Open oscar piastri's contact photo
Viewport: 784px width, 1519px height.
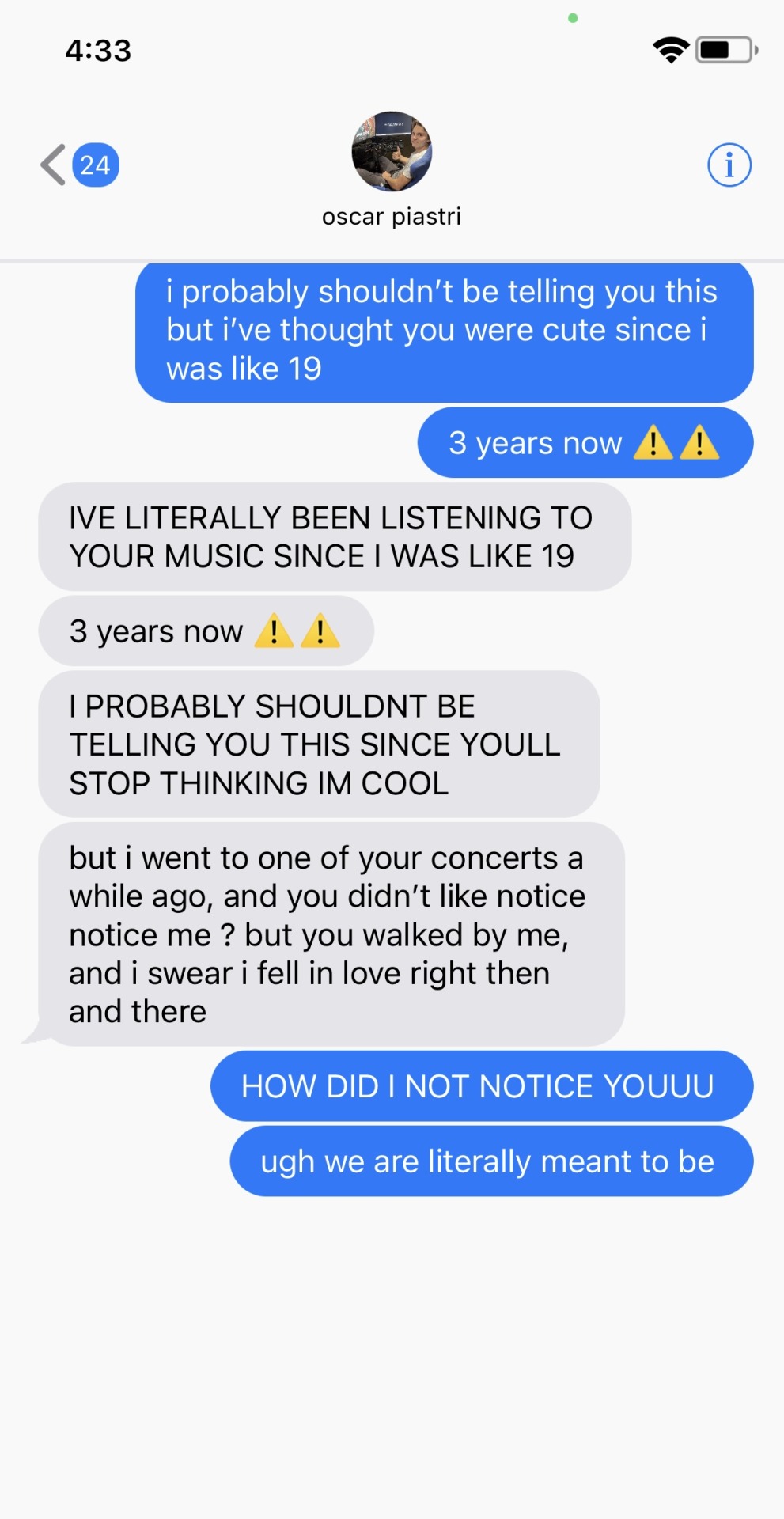[x=392, y=152]
